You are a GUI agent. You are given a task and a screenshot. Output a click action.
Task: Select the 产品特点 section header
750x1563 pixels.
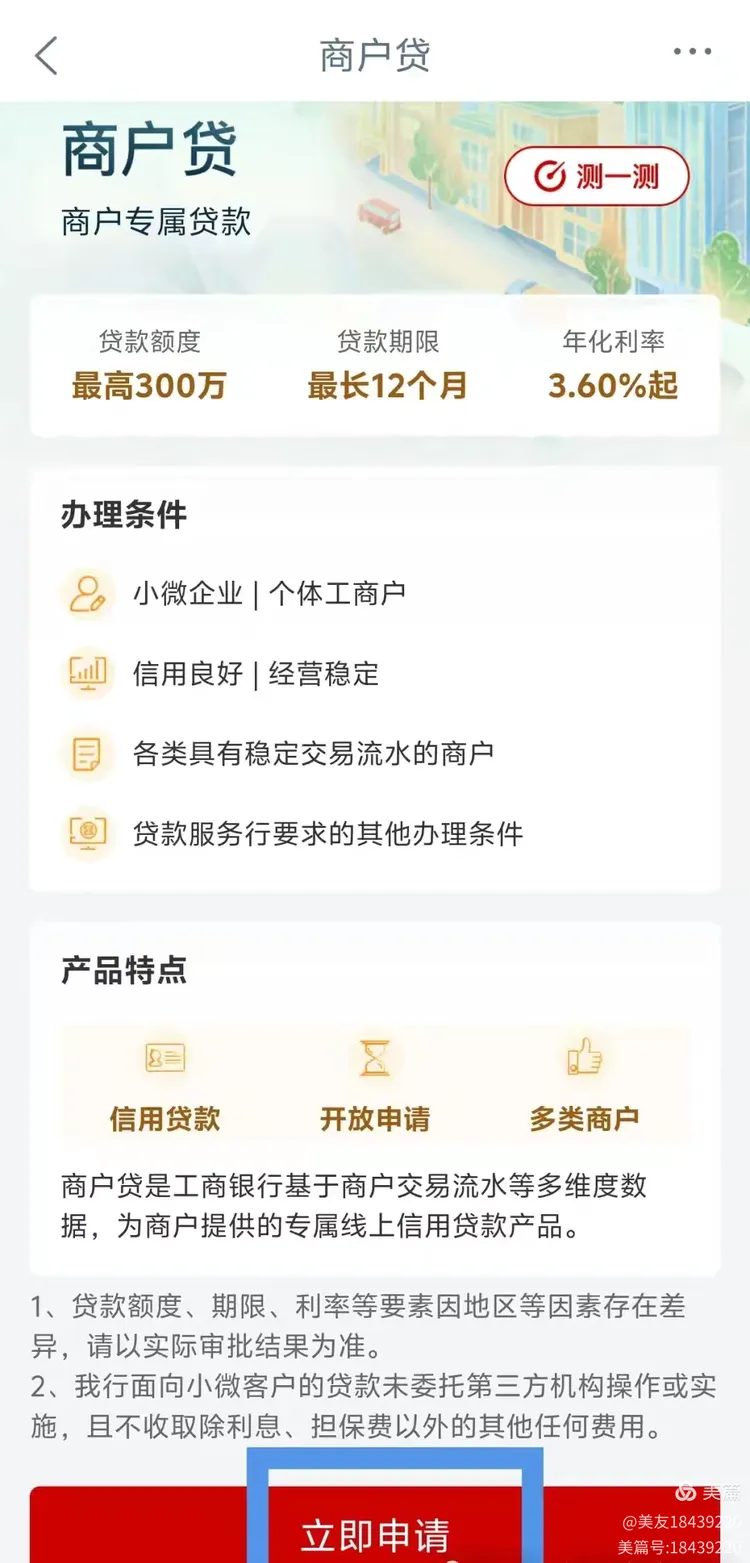[x=122, y=970]
